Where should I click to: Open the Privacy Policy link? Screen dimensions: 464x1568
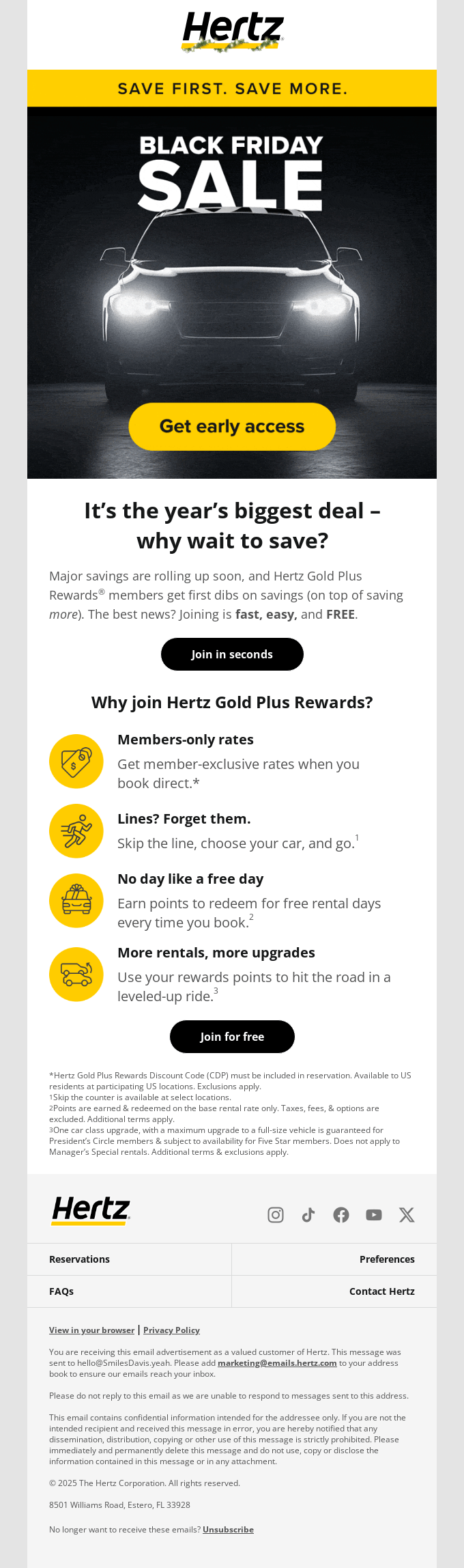(x=171, y=1330)
